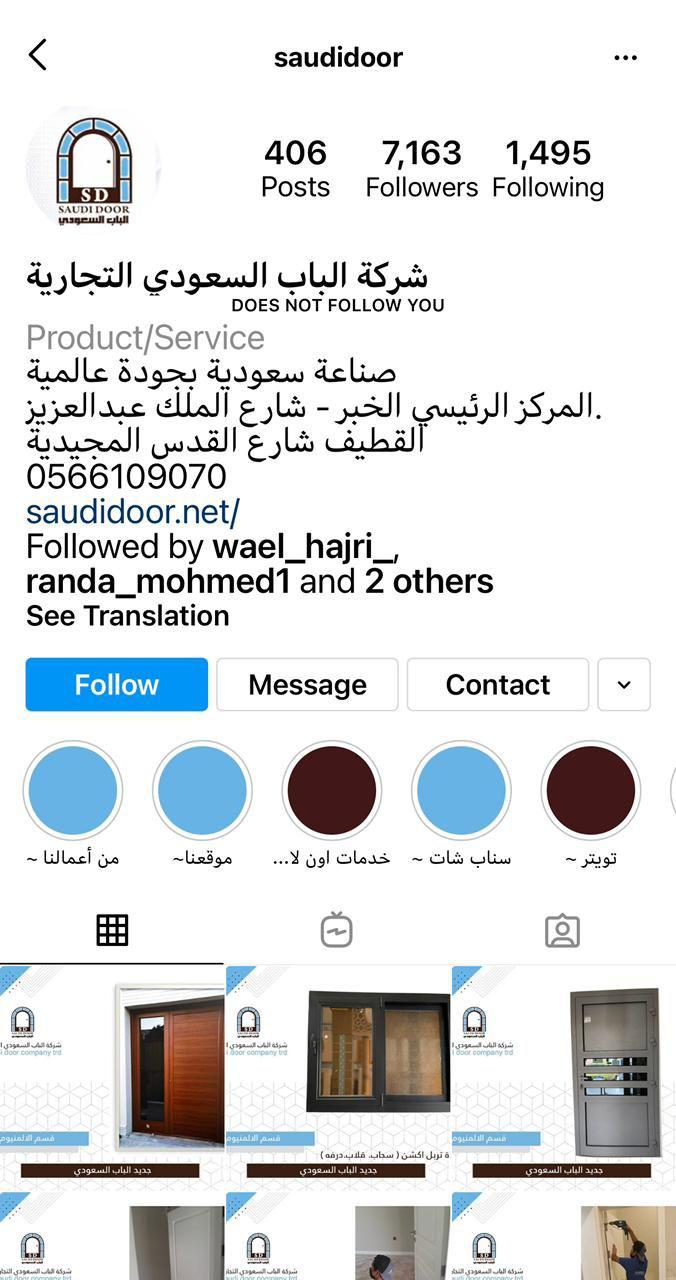The image size is (676, 1280).
Task: Open the three-dot options menu
Action: (625, 58)
